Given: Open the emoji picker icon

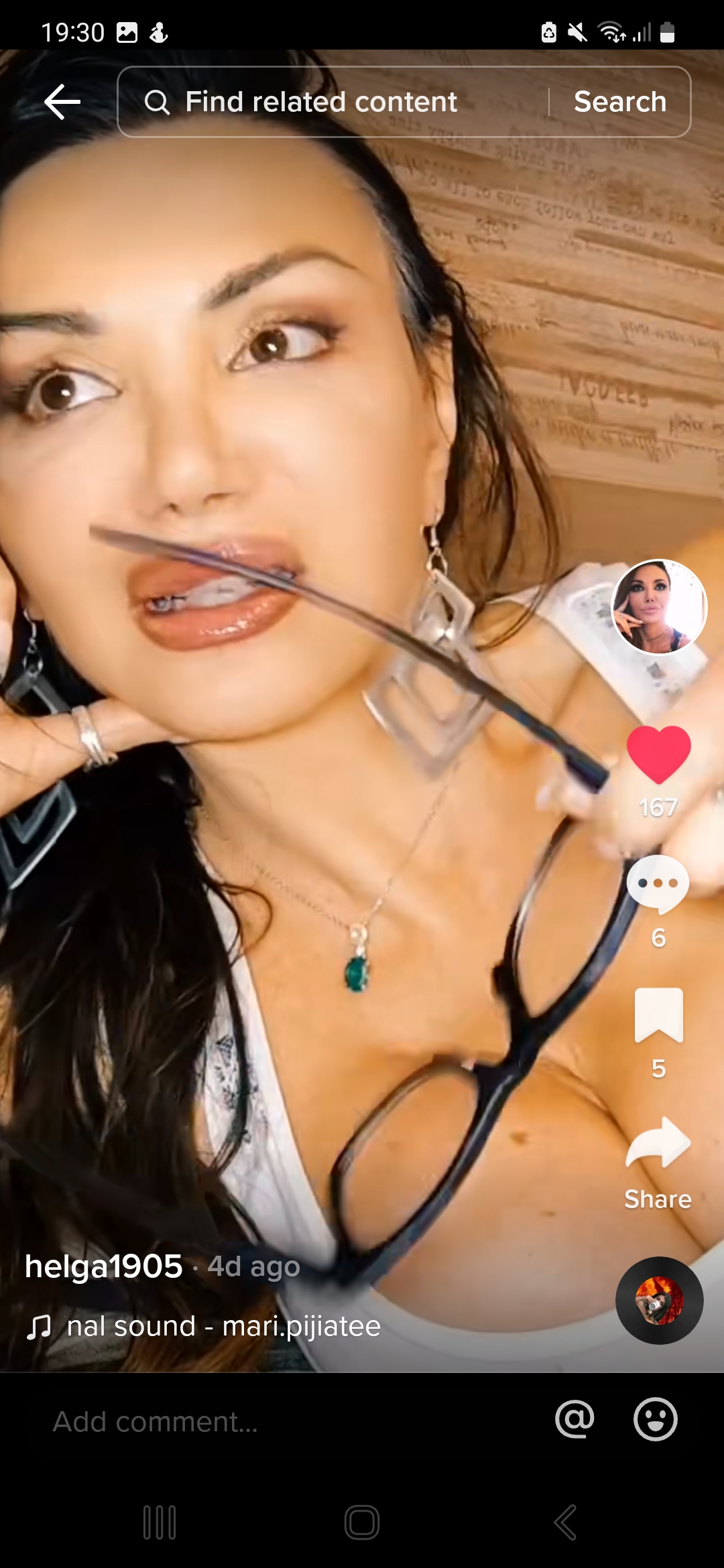Looking at the screenshot, I should (x=656, y=1419).
